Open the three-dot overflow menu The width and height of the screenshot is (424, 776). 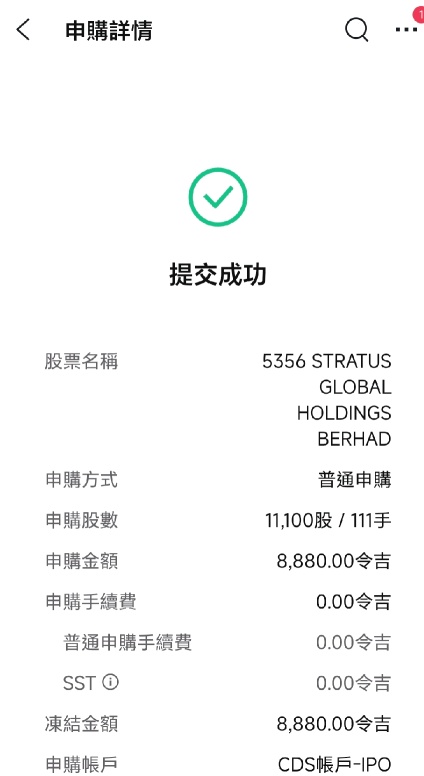pos(406,30)
